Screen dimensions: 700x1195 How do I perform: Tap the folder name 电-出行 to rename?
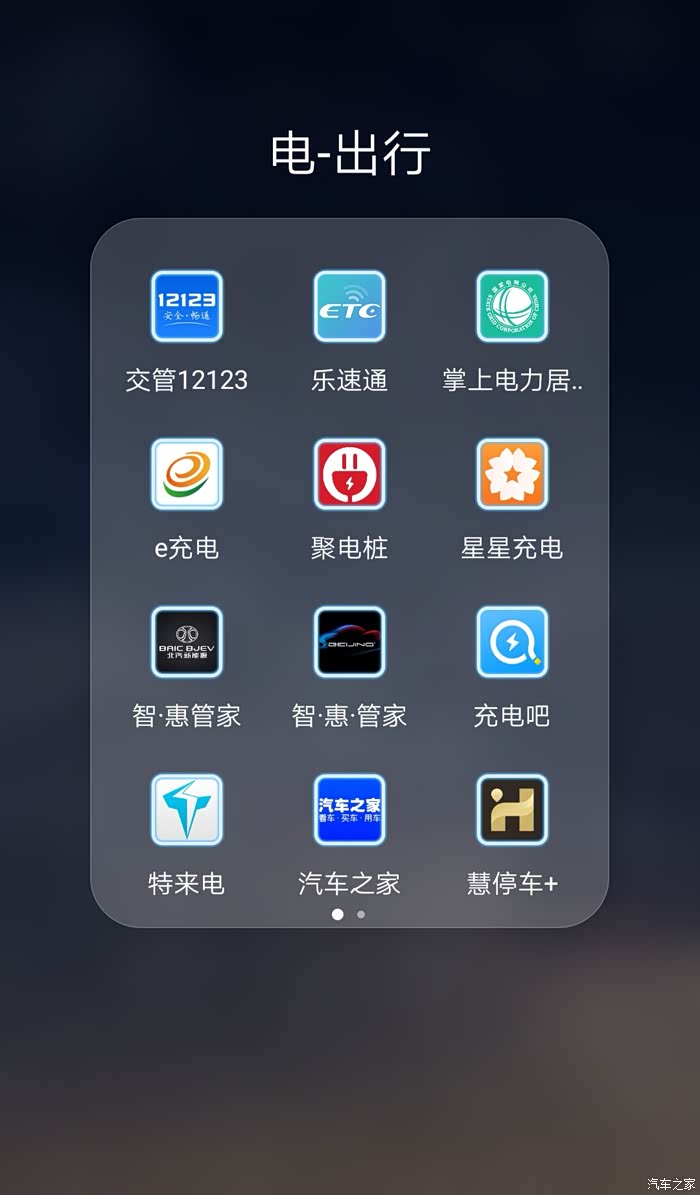coord(351,152)
